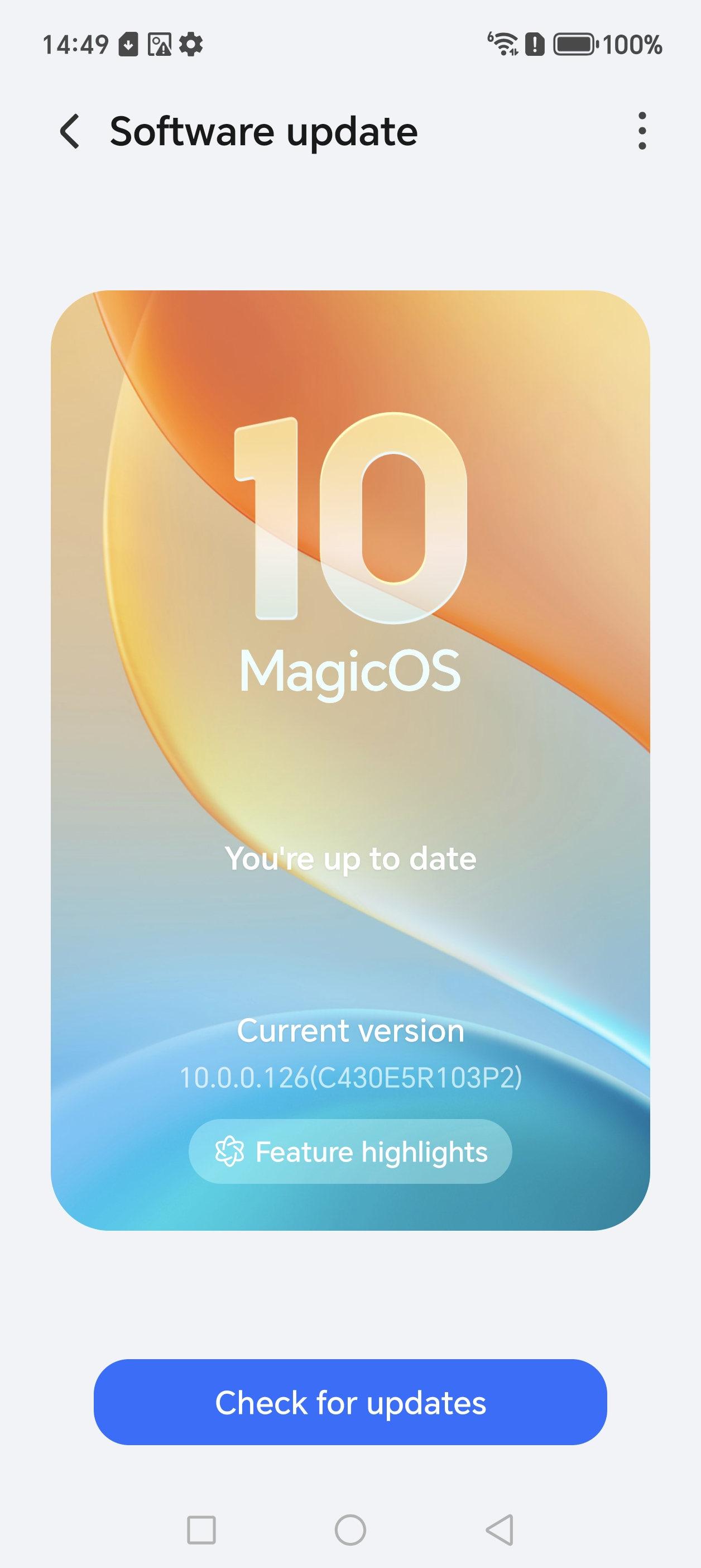Open the three-dot overflow menu
This screenshot has height=1568, width=701.
(x=641, y=131)
